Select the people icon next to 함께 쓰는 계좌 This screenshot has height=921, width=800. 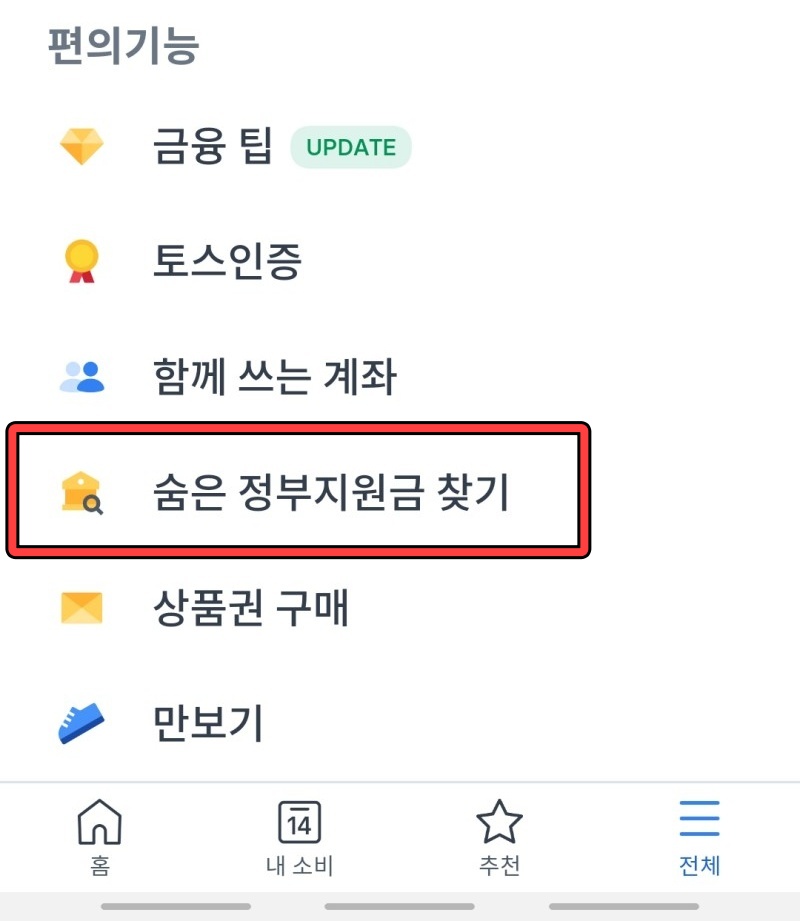click(82, 376)
